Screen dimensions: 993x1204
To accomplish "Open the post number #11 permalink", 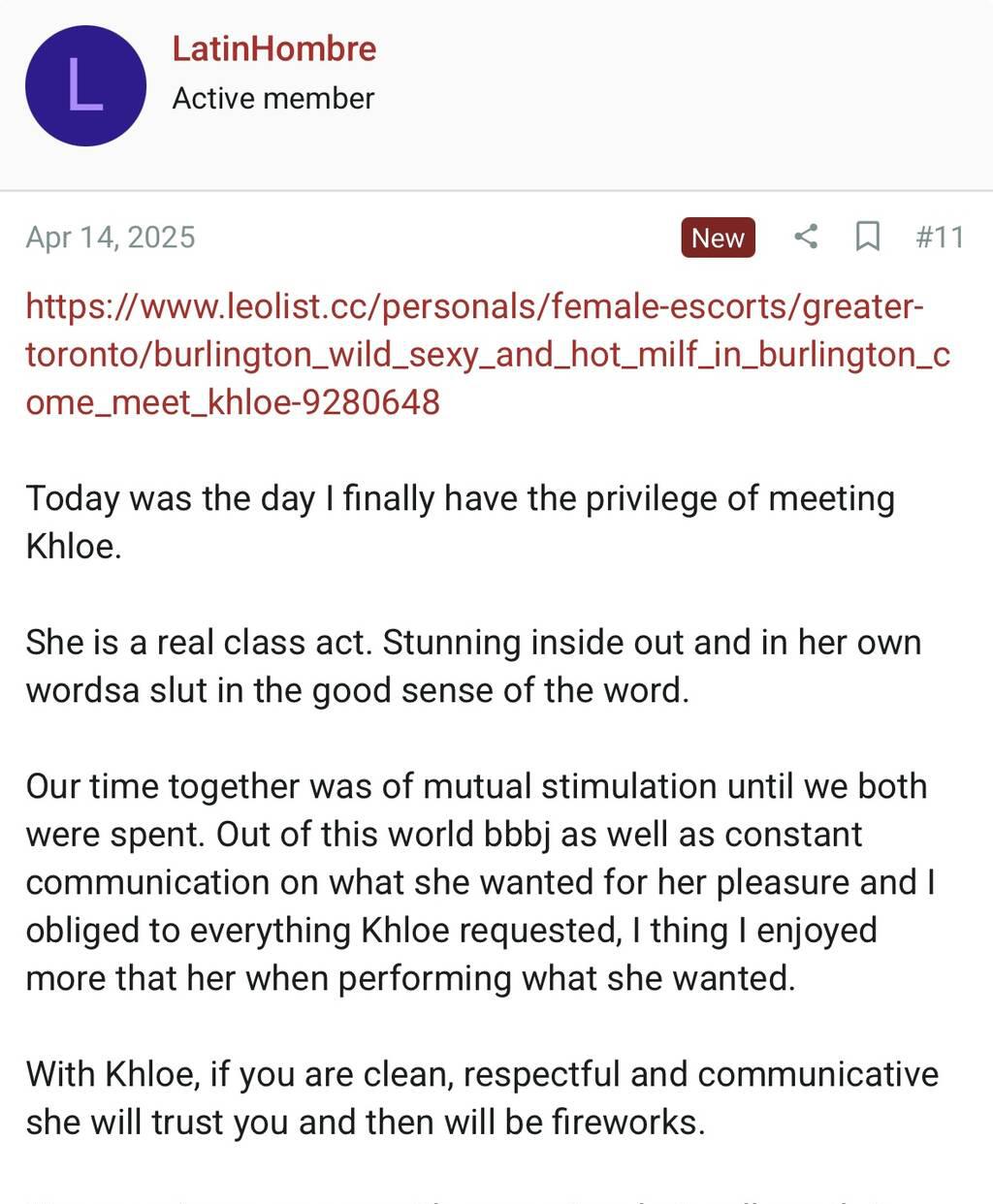I will click(940, 238).
